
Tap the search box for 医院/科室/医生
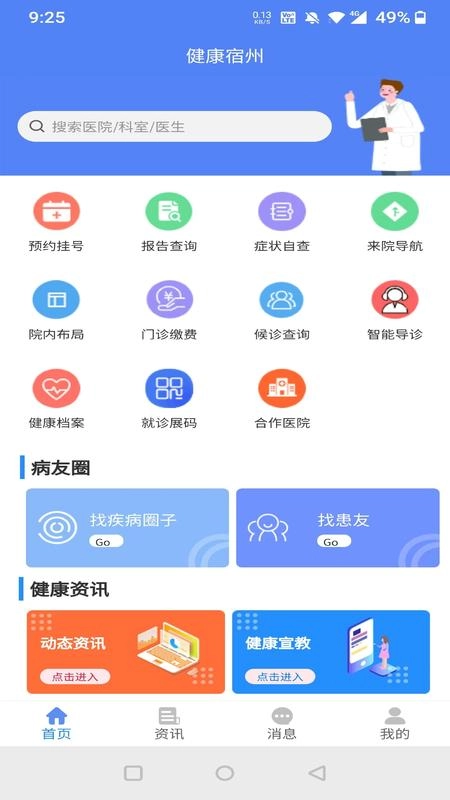174,127
